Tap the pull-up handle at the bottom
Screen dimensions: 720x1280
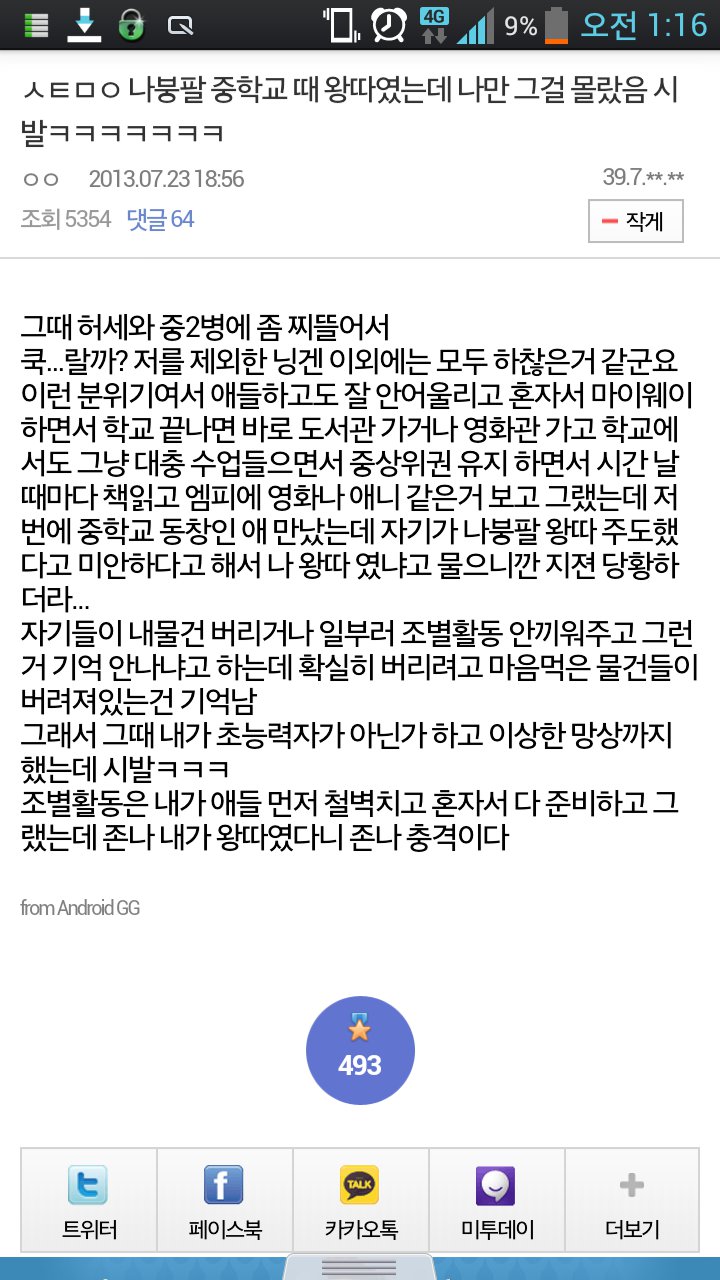pyautogui.click(x=360, y=1268)
